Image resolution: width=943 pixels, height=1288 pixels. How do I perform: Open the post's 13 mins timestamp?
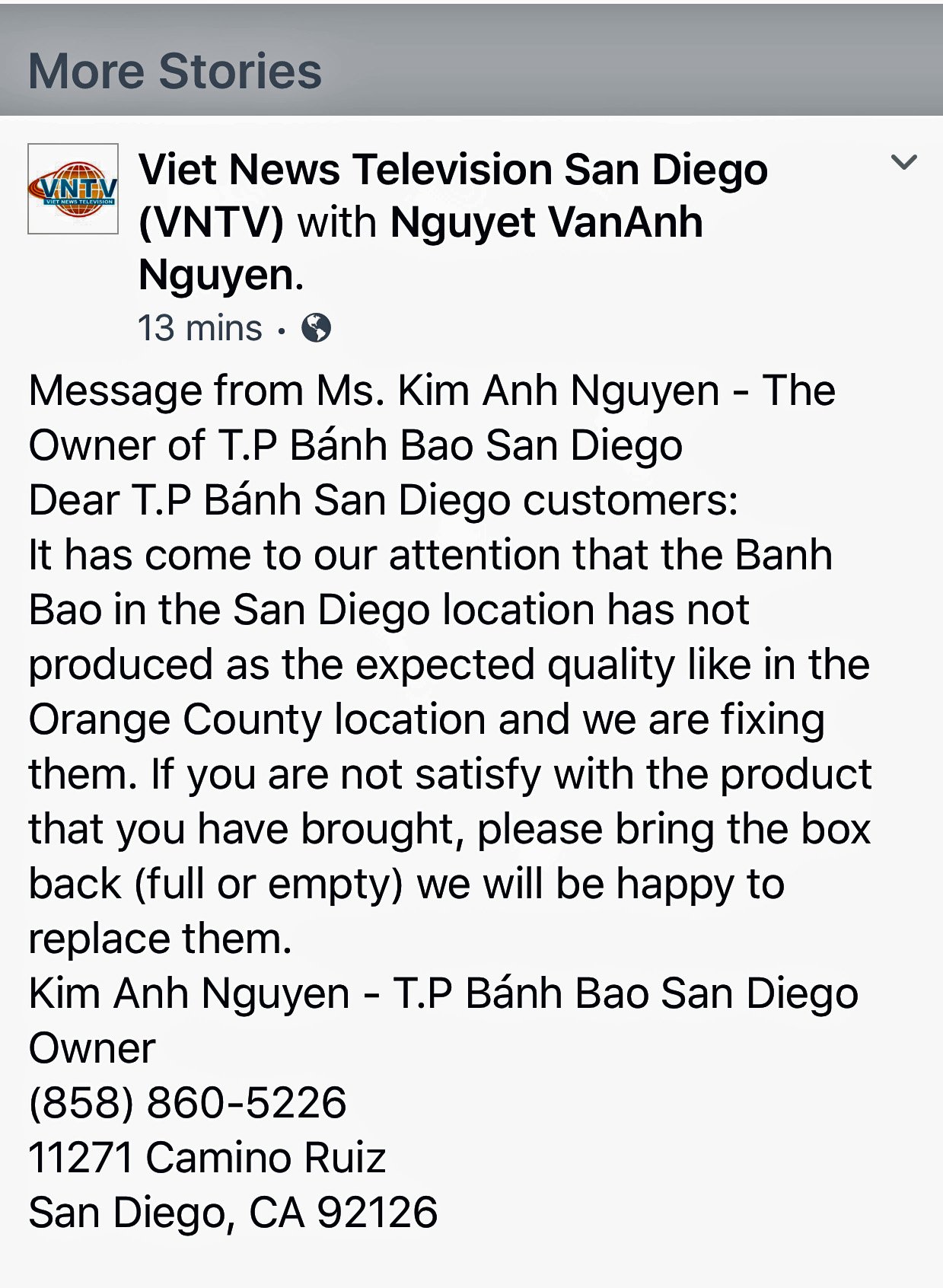[x=199, y=328]
